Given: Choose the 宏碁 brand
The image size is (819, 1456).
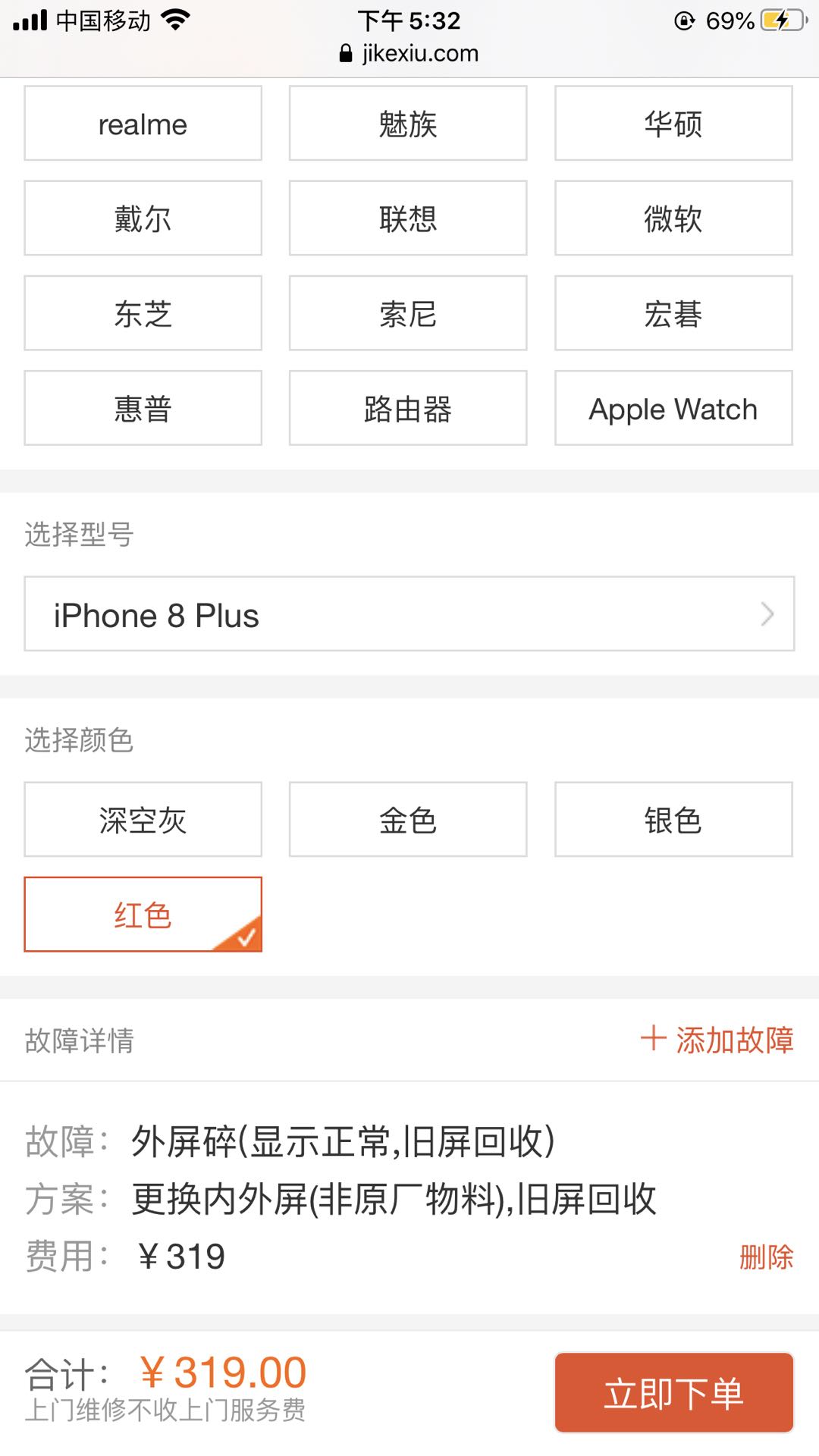Looking at the screenshot, I should click(x=673, y=313).
